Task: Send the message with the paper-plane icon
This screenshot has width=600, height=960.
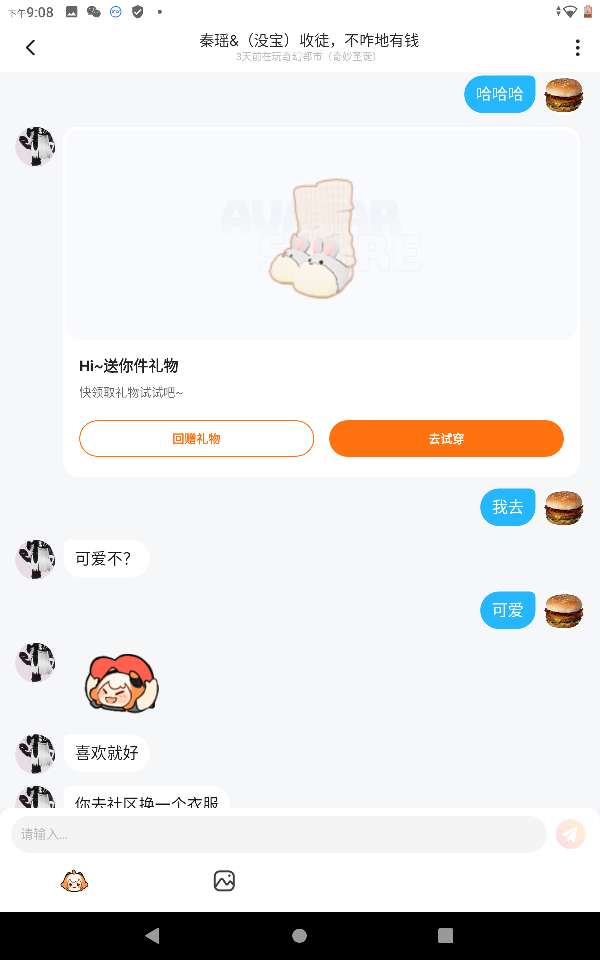Action: tap(571, 834)
